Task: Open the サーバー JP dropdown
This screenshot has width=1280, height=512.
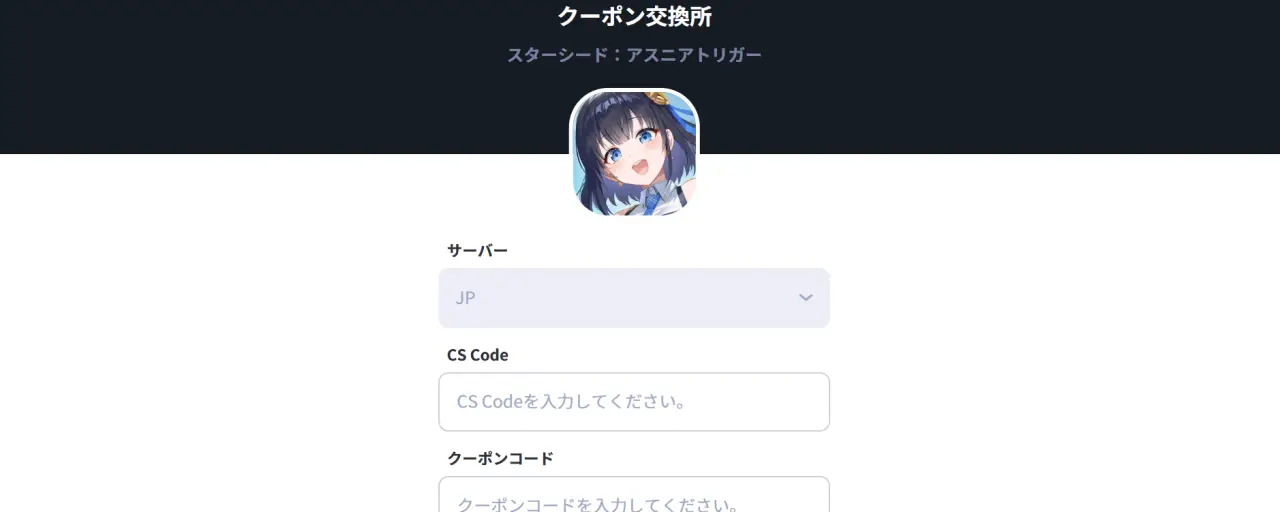Action: click(x=634, y=298)
